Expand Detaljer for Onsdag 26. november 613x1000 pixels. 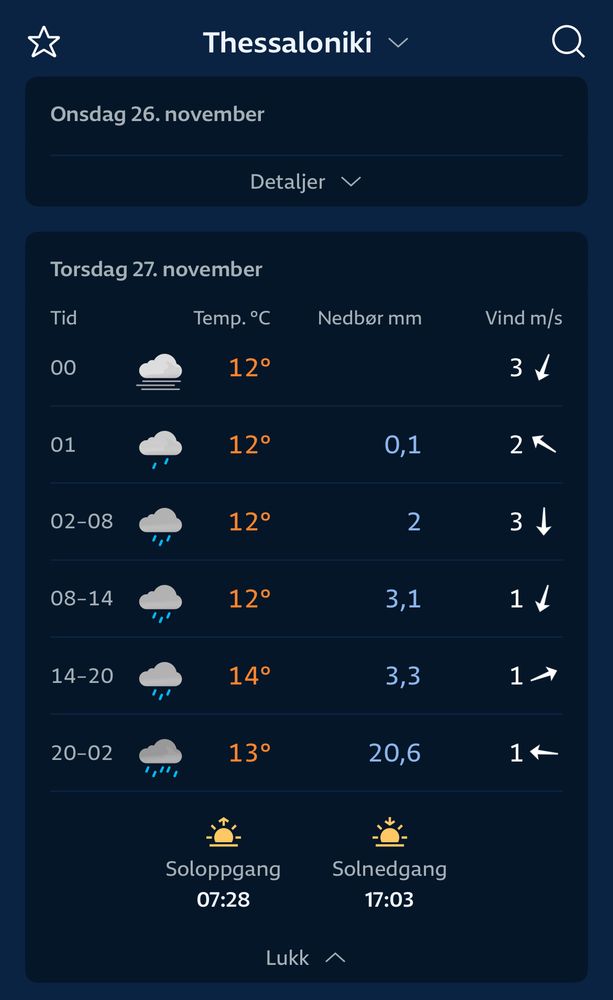click(305, 182)
